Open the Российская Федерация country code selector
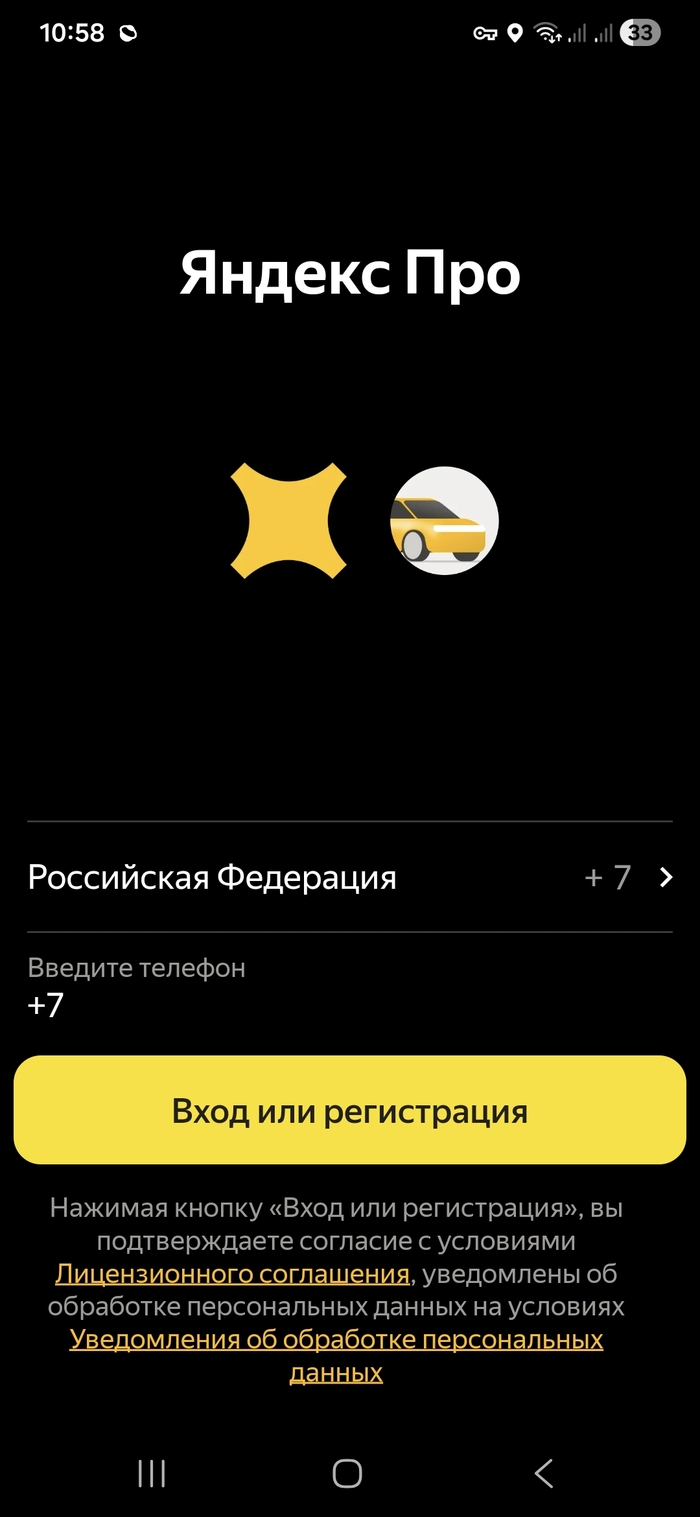The height and width of the screenshot is (1517, 700). click(350, 878)
